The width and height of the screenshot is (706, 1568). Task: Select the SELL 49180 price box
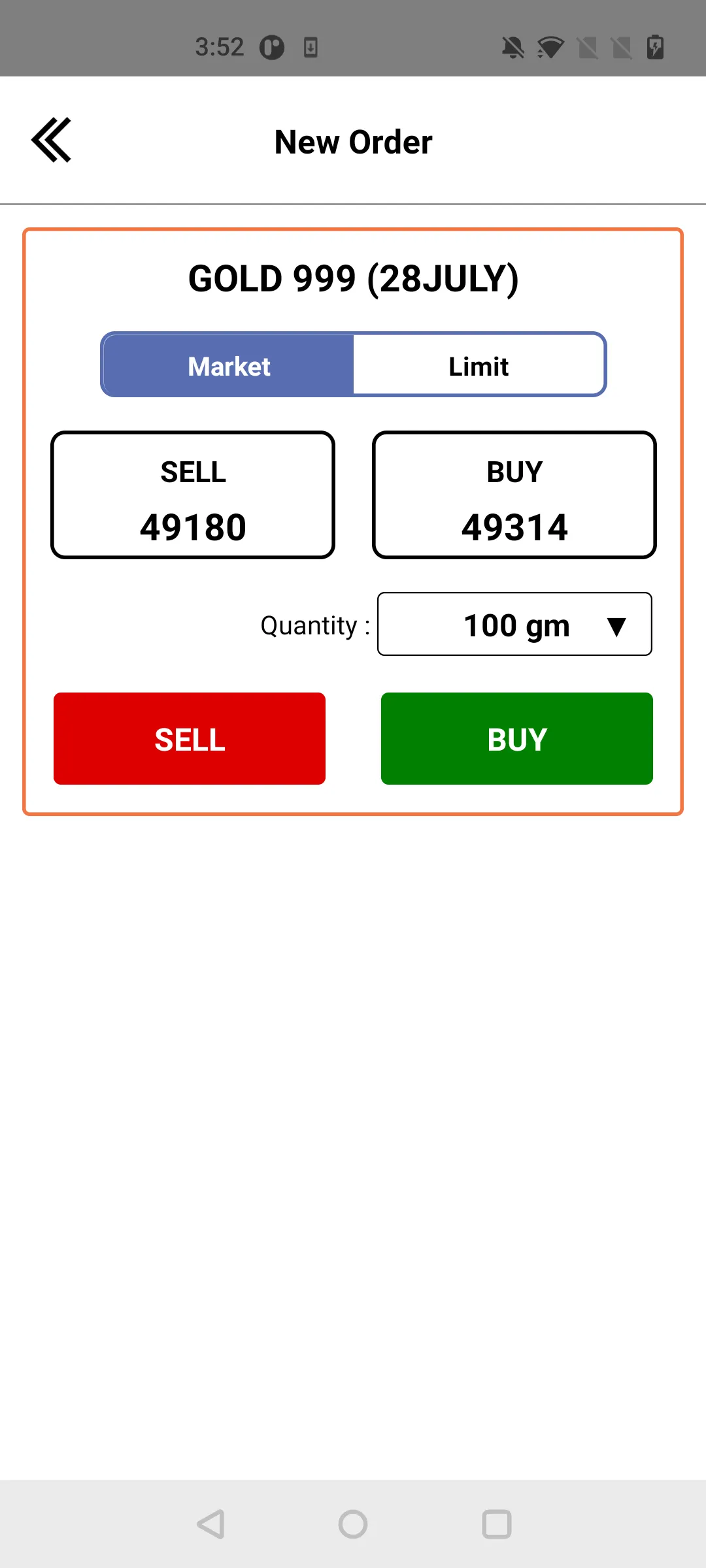[193, 495]
